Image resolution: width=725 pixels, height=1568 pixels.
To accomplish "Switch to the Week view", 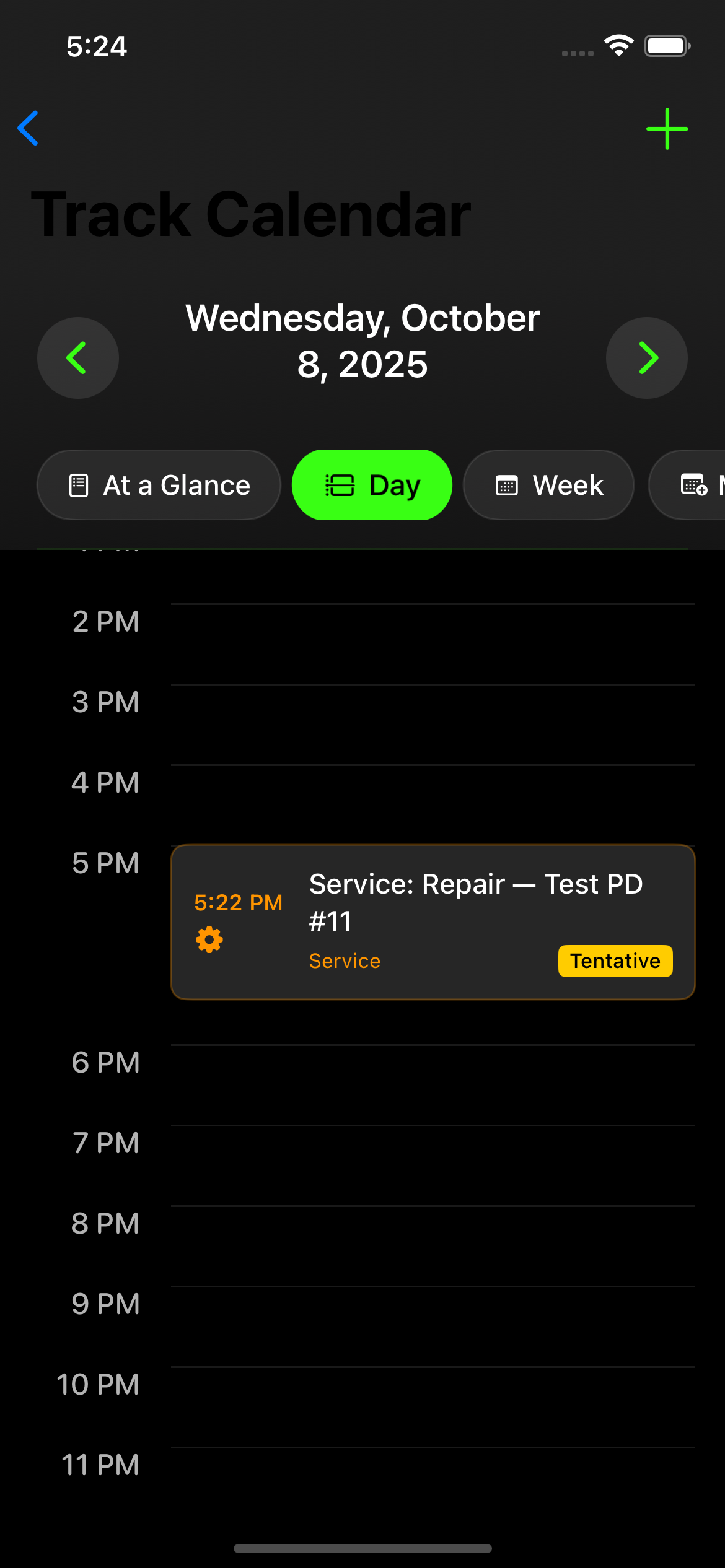I will coord(548,485).
